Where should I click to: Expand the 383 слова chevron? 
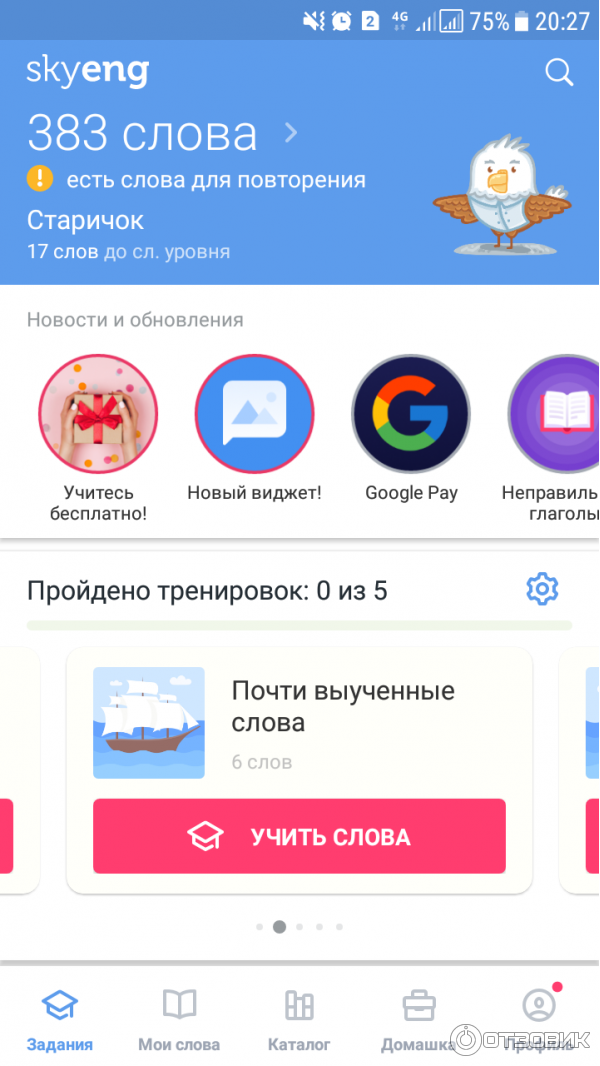click(291, 133)
